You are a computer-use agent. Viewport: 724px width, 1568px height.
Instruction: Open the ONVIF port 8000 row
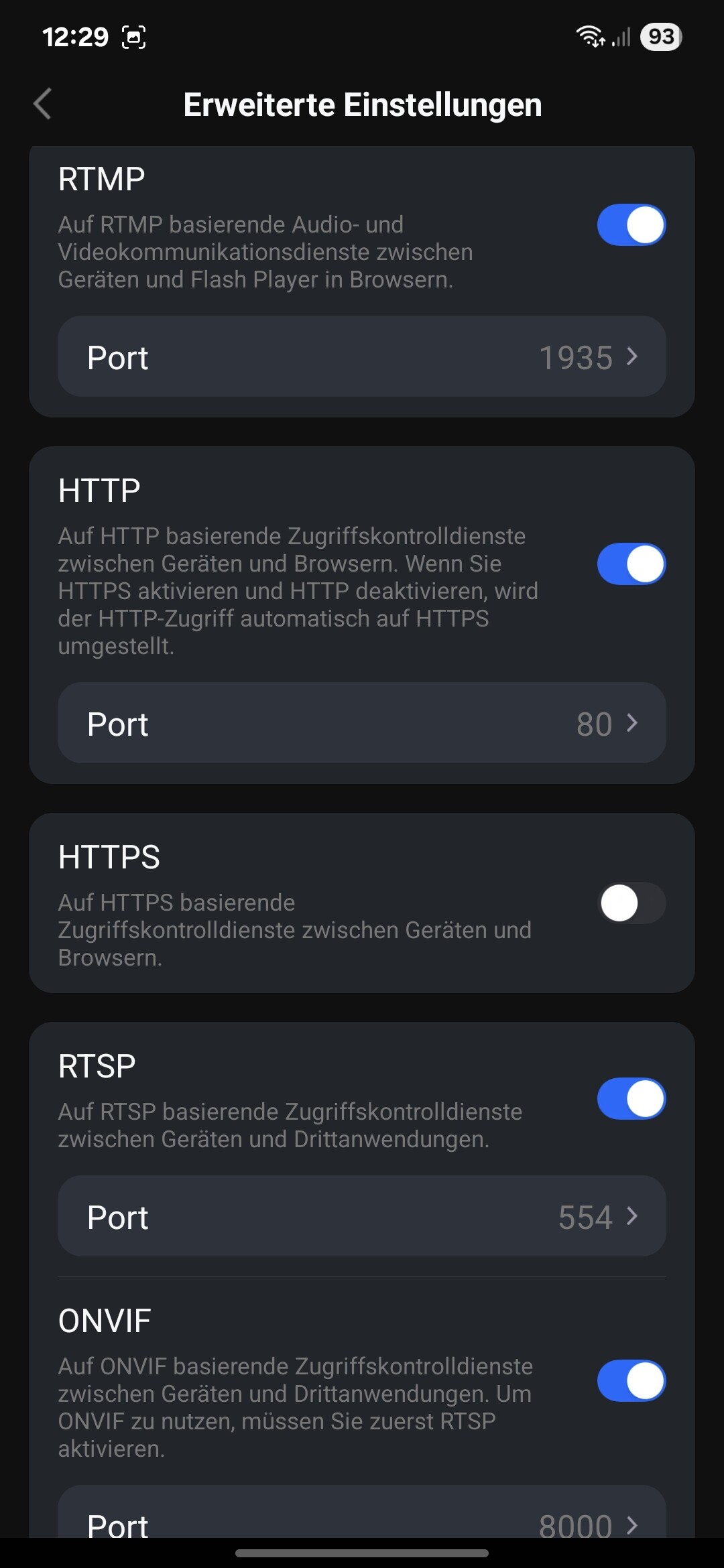[x=362, y=1512]
